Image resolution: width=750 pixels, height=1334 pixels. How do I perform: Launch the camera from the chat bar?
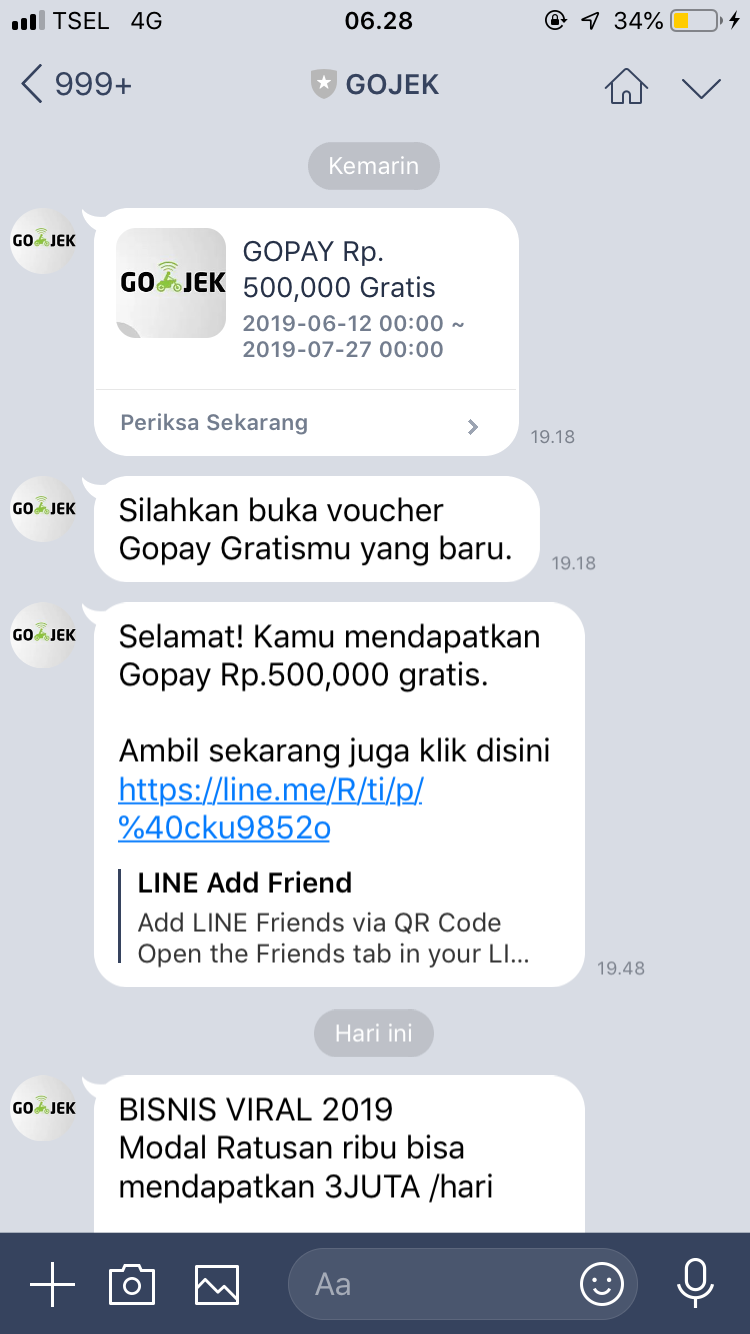(132, 1284)
